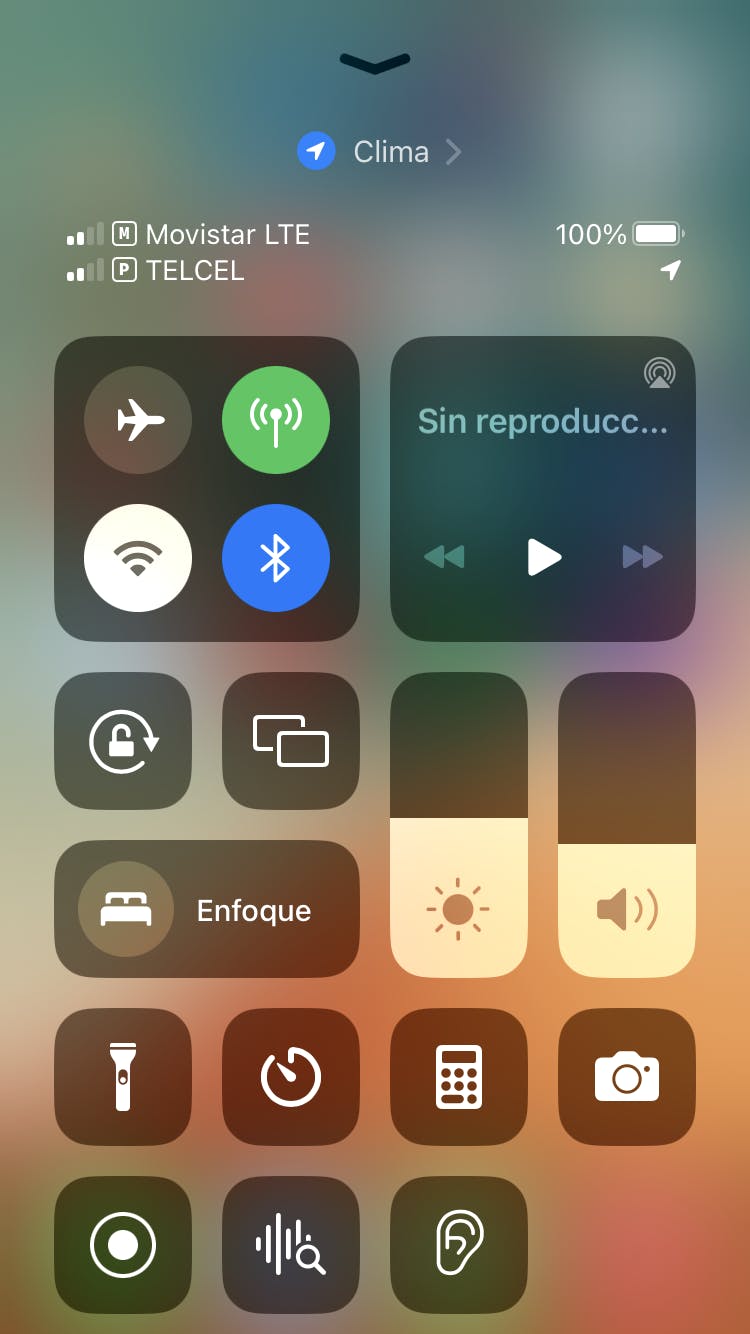Play media in the music tile
Image resolution: width=750 pixels, height=1334 pixels.
coord(543,557)
